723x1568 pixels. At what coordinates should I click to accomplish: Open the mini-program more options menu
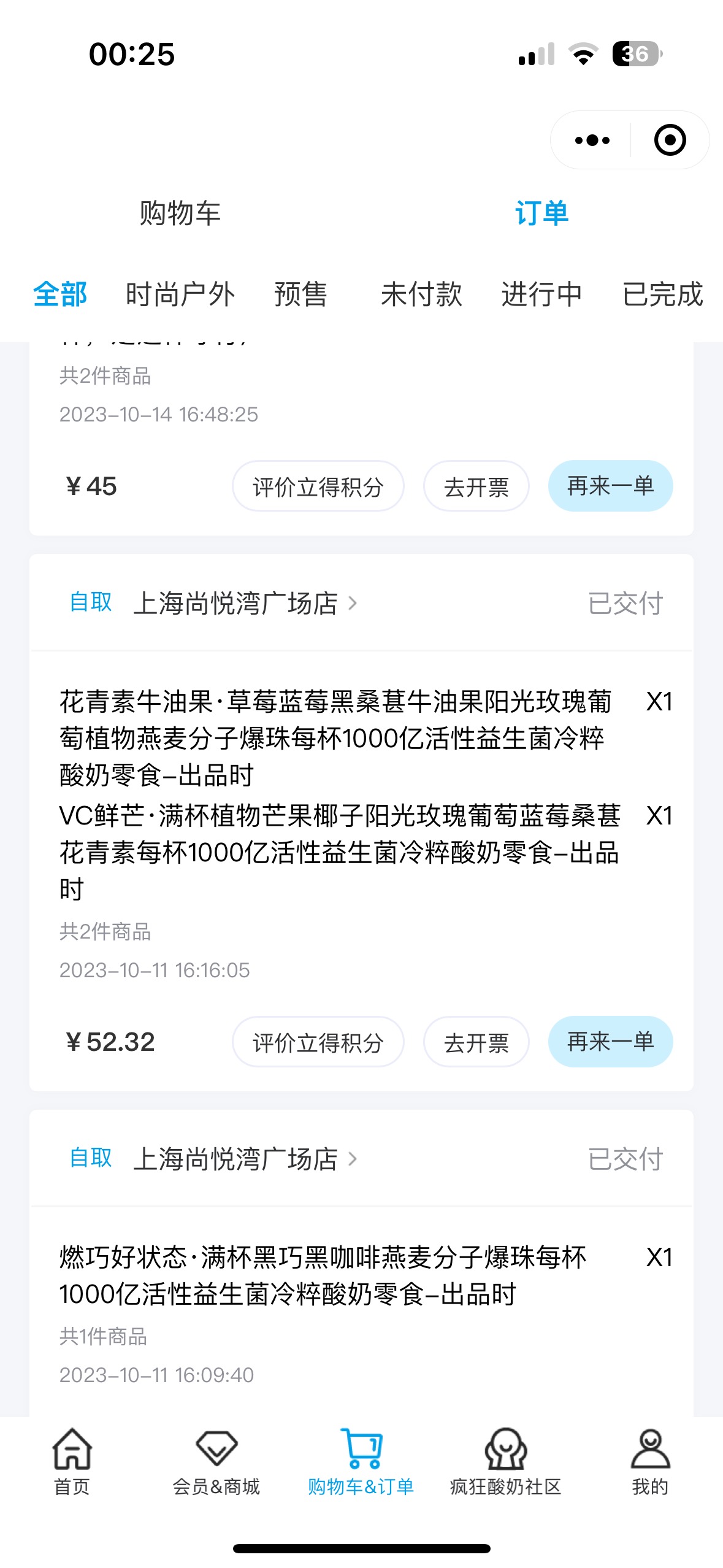(592, 140)
